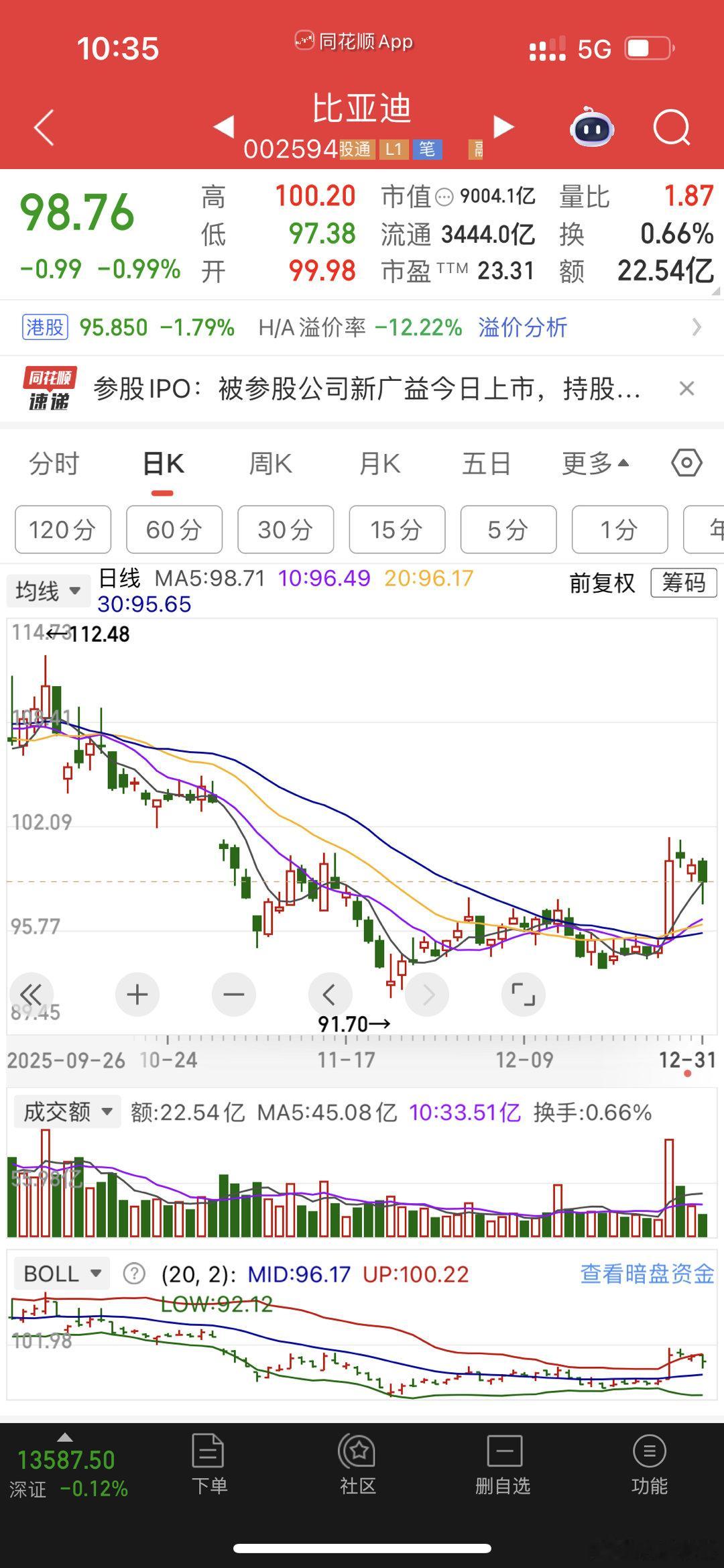Toggle 前复权 price adjustment mode
Screen dimensions: 724x1568
600,583
